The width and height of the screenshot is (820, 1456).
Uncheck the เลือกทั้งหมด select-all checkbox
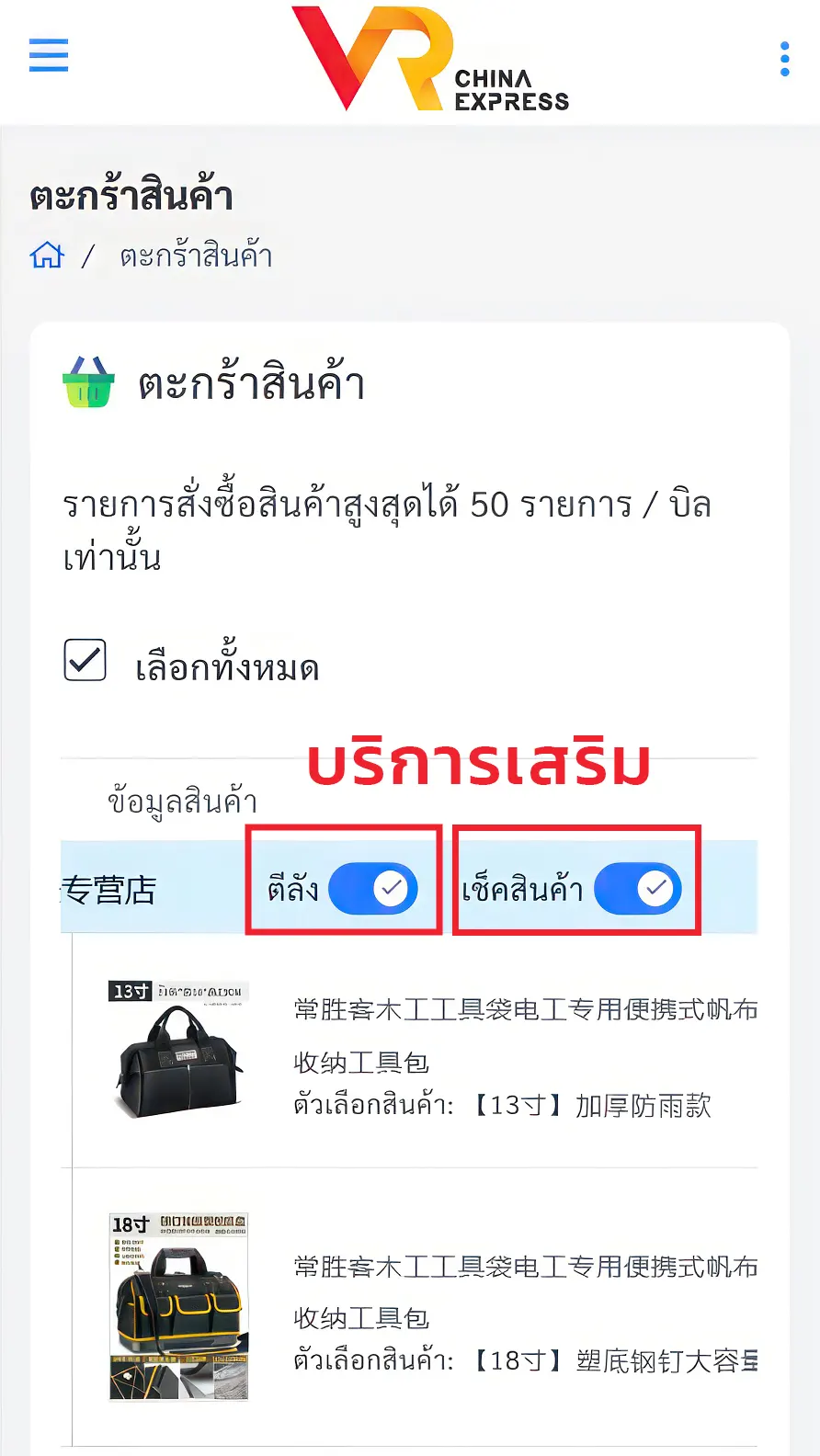85,660
